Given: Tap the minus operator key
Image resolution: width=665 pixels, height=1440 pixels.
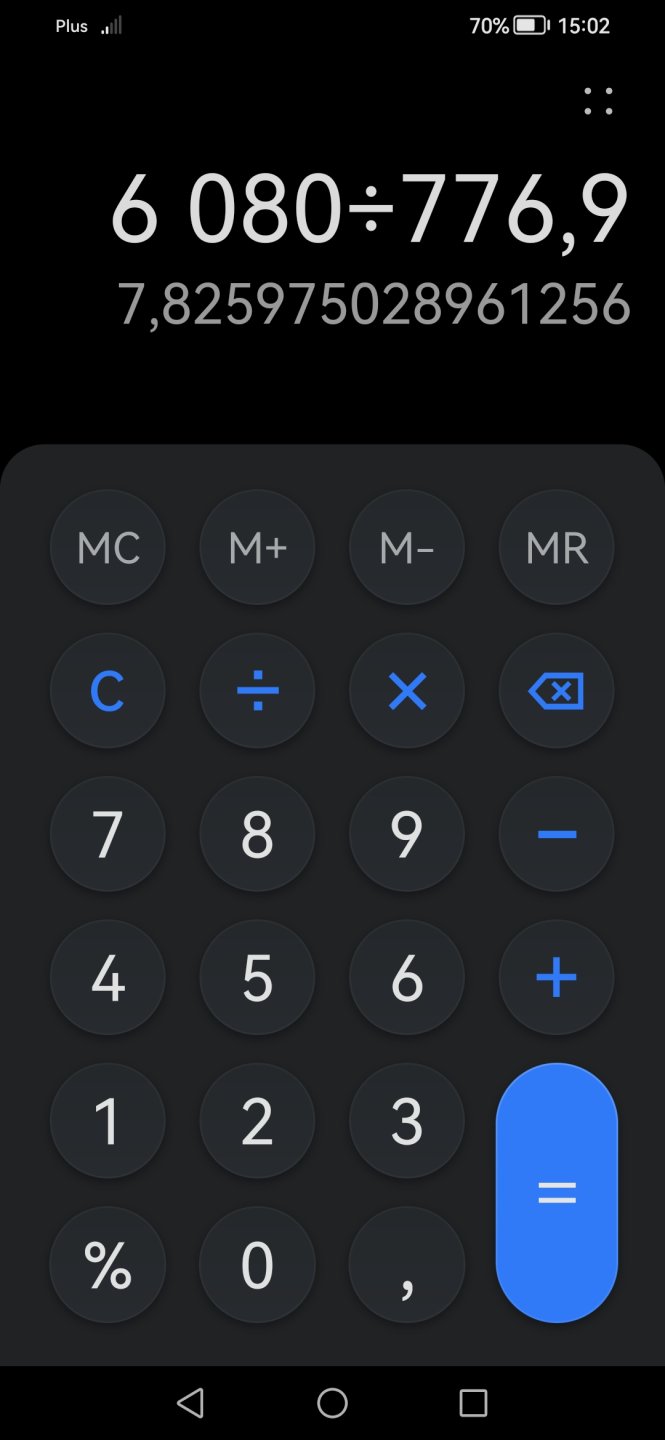Looking at the screenshot, I should [x=557, y=834].
